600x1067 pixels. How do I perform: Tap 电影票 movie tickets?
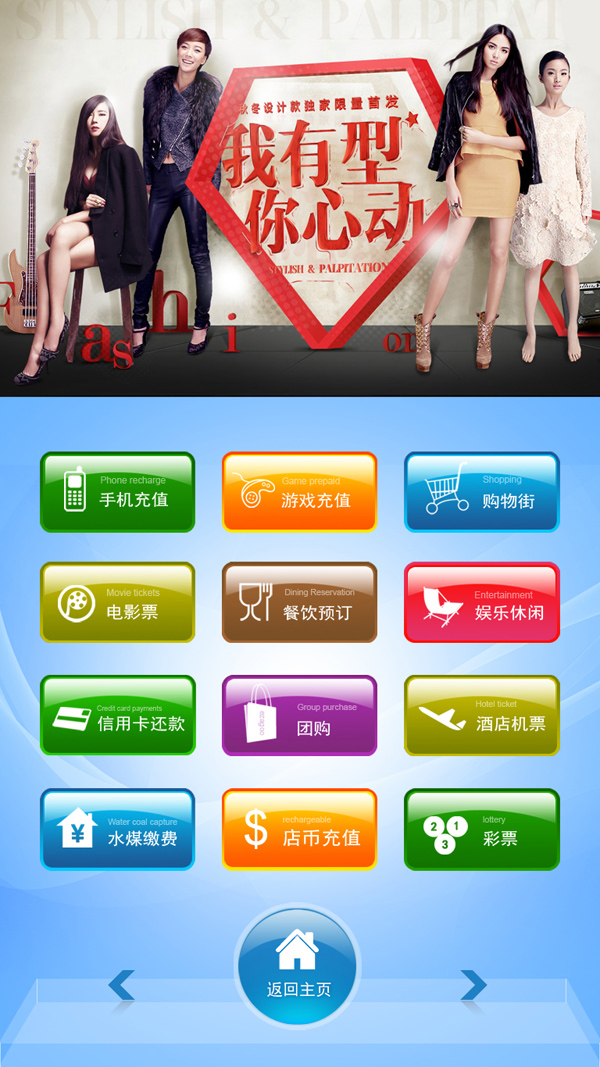point(117,602)
